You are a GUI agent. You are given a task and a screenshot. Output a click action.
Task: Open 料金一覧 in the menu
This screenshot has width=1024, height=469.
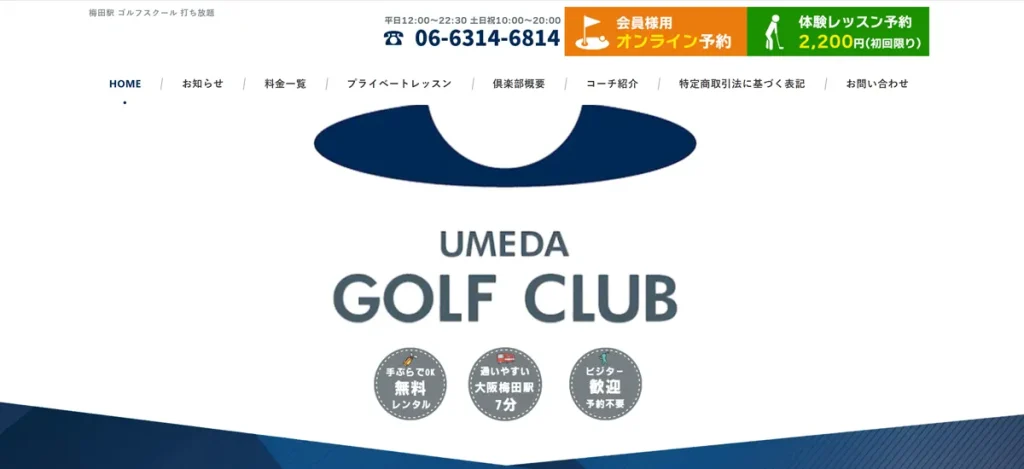285,84
